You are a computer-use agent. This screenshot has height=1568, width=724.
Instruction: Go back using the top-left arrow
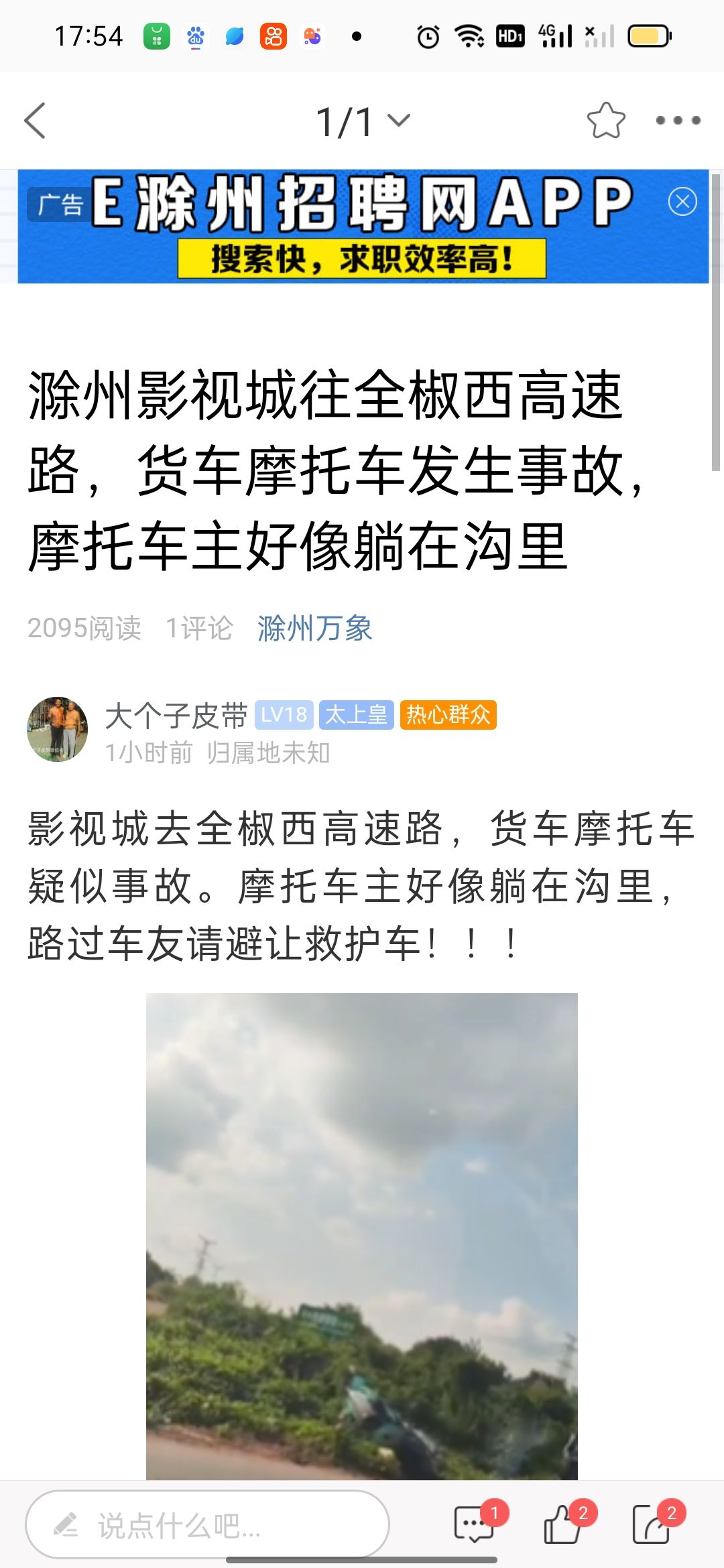coord(35,121)
